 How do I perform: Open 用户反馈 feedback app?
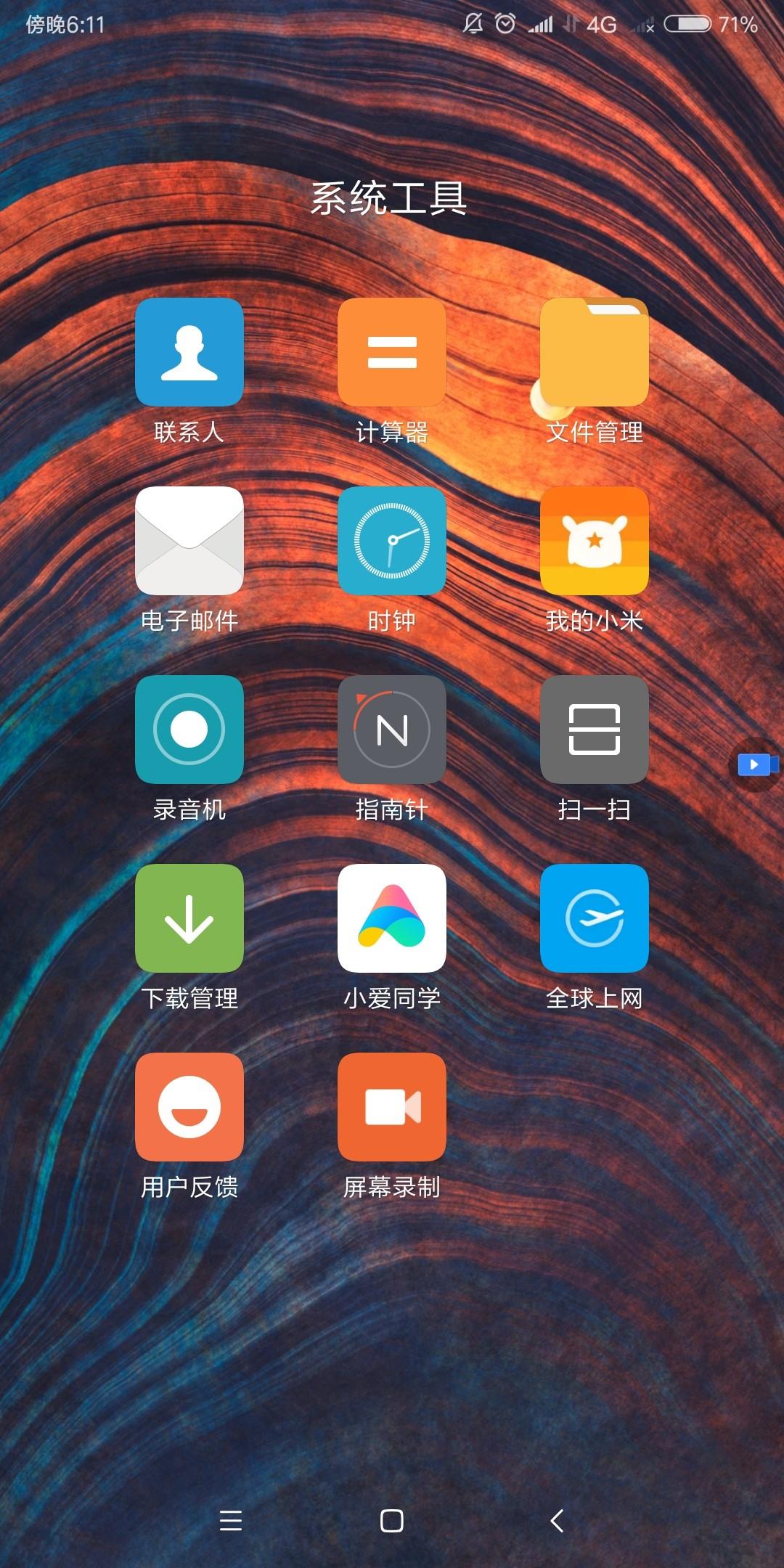(x=189, y=1108)
